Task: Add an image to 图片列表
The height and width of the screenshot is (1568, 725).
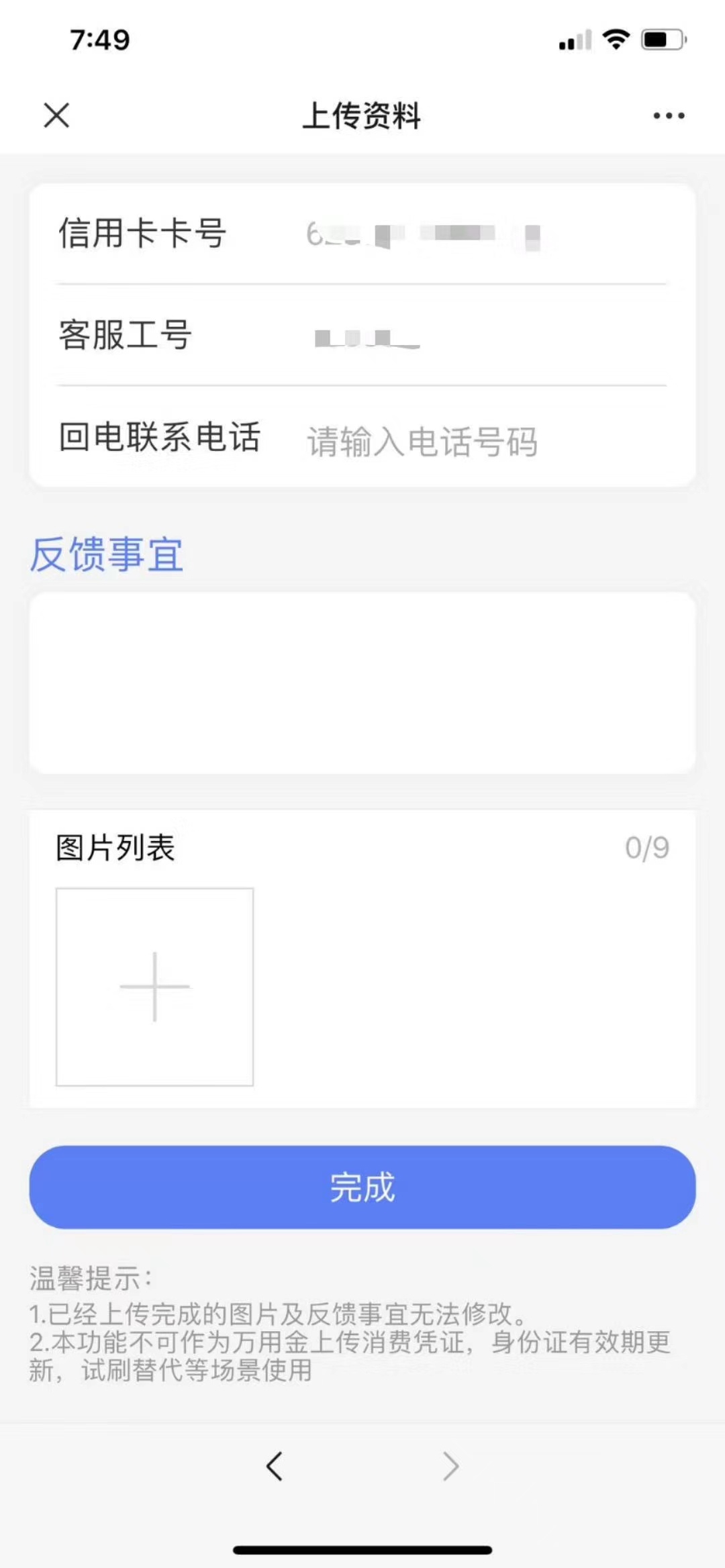Action: point(154,987)
